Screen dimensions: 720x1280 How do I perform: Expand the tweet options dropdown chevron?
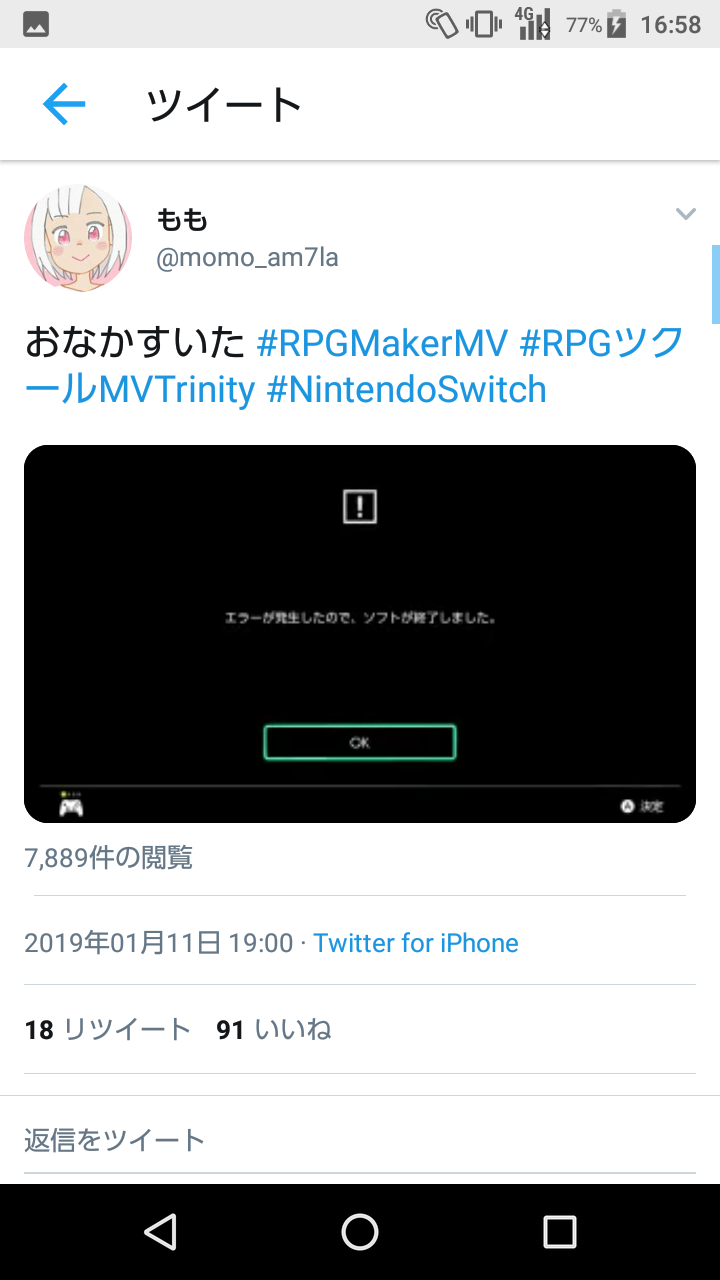tap(685, 214)
